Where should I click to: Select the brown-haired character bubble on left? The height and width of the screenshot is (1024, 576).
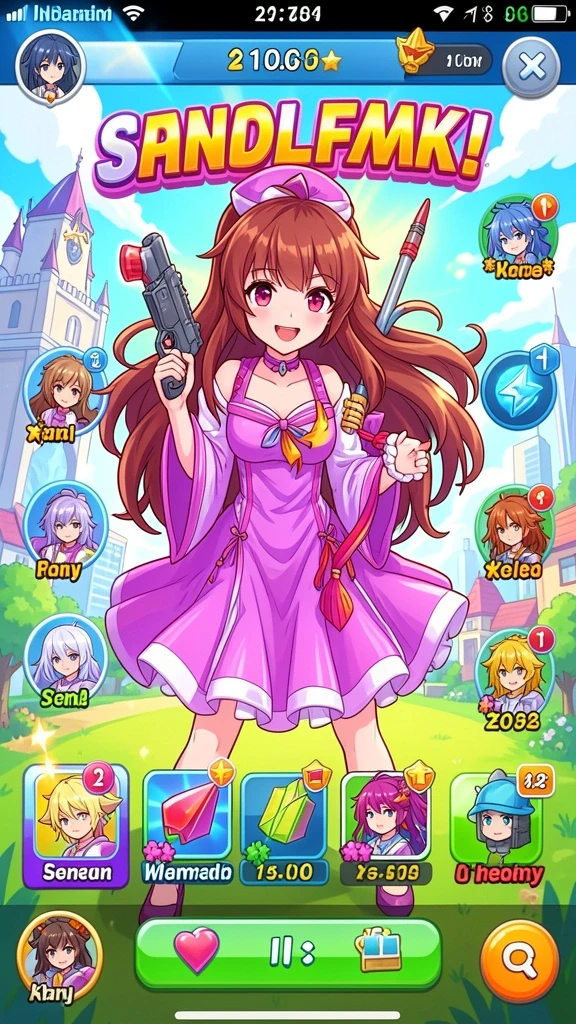tap(65, 394)
